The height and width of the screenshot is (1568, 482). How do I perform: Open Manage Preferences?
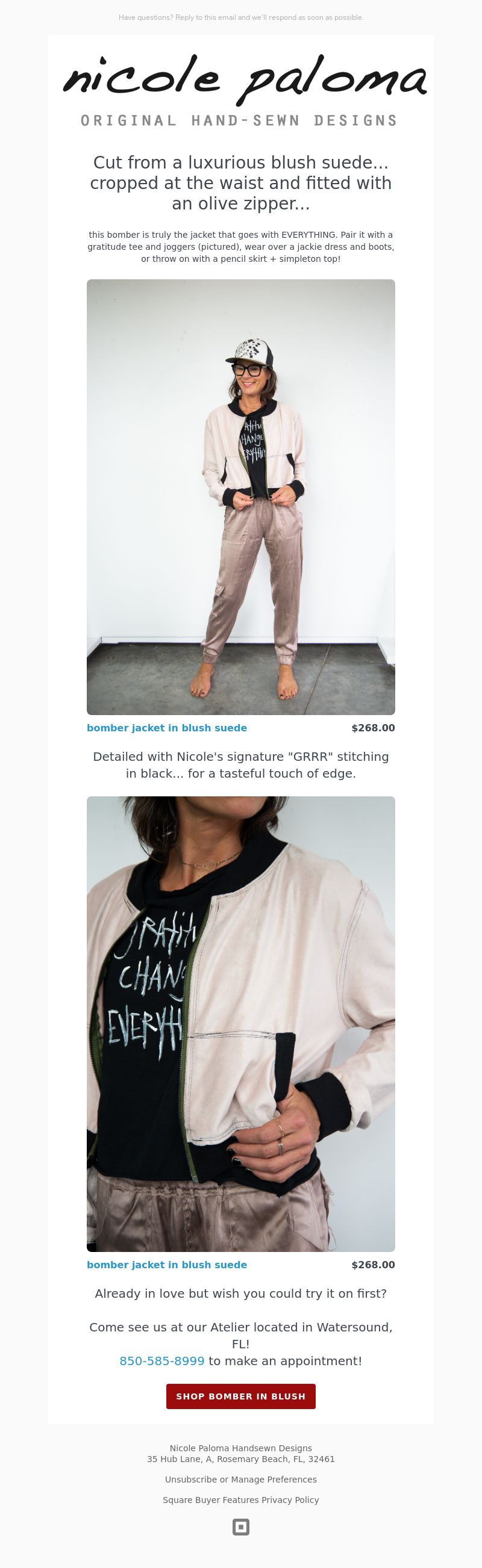274,1479
